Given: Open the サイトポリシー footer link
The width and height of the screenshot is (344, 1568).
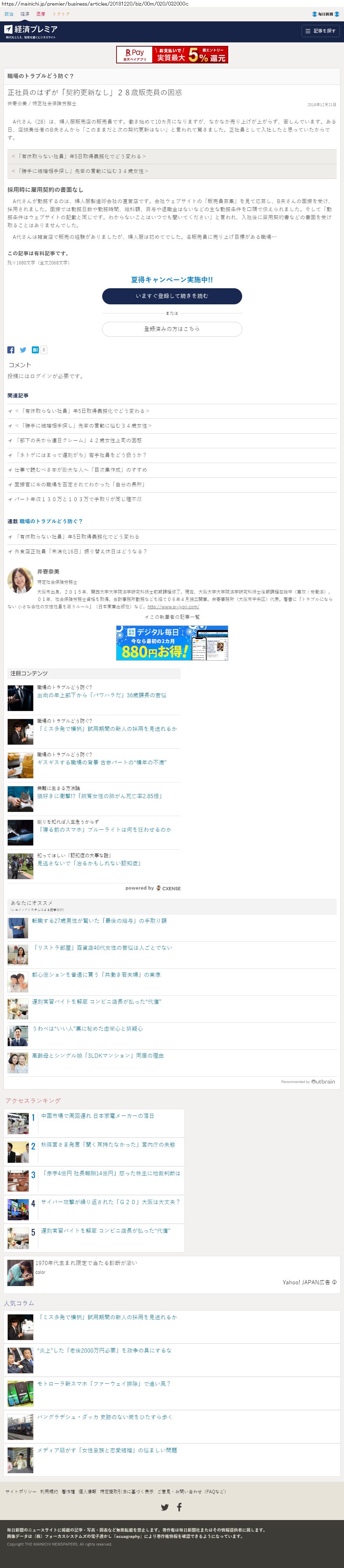Looking at the screenshot, I should tap(21, 1491).
